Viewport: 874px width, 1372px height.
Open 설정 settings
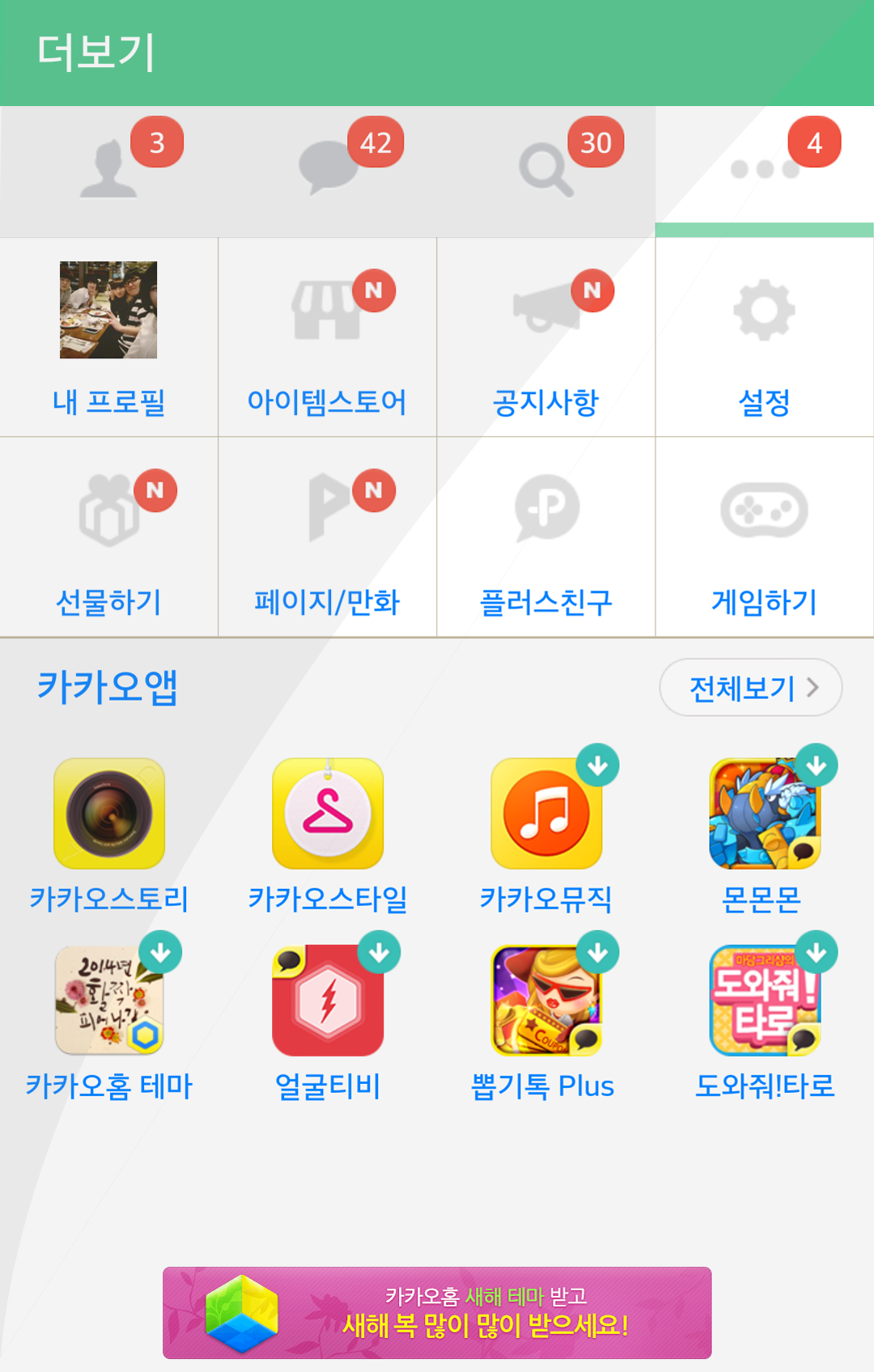point(765,337)
